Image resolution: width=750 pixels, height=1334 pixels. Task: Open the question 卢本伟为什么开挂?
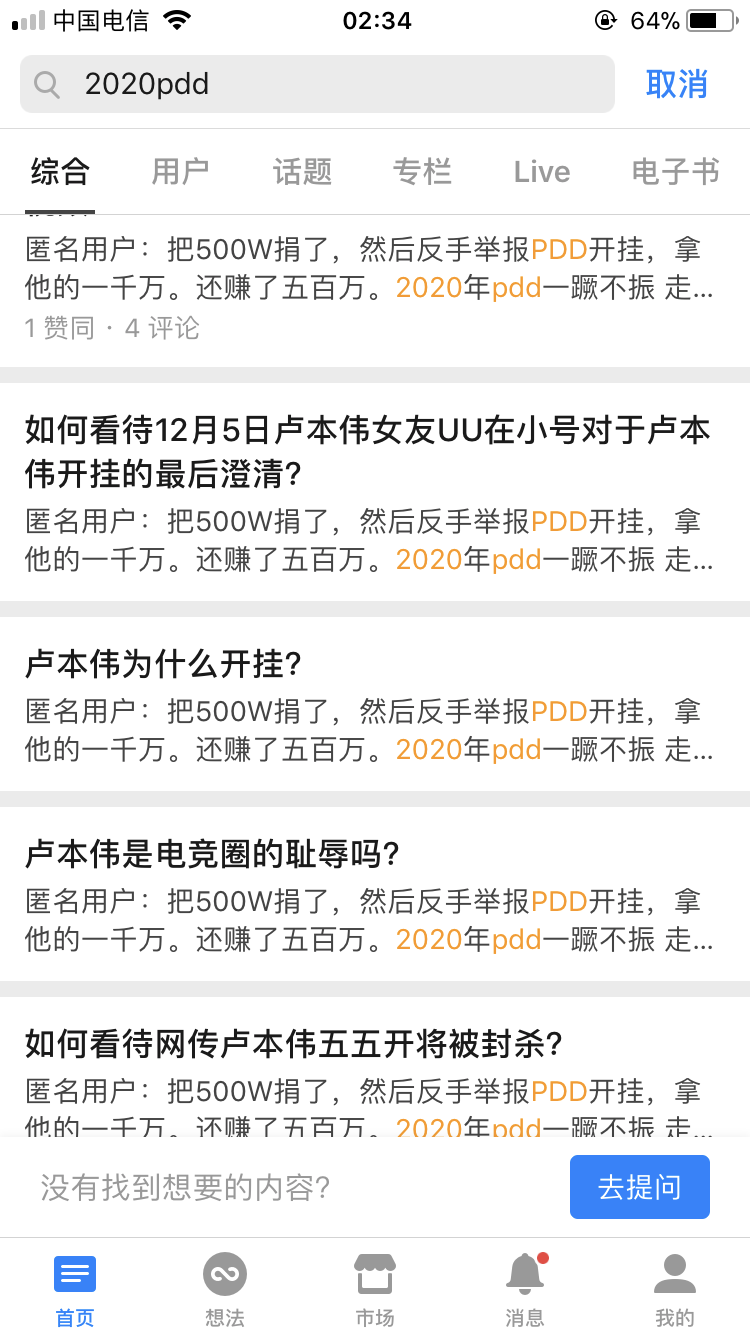(x=160, y=664)
